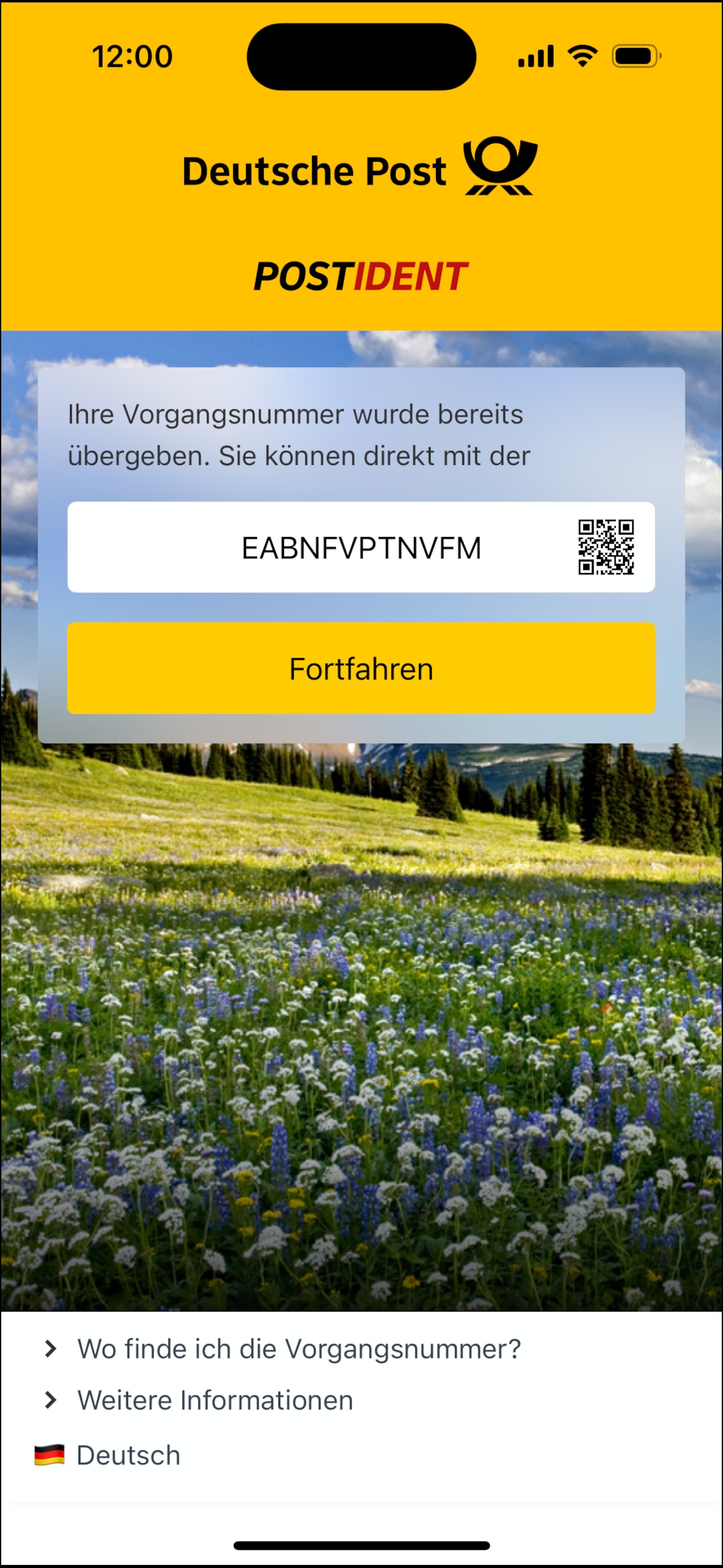This screenshot has width=723, height=1568.
Task: Open the QR code scanner icon
Action: pyautogui.click(x=605, y=547)
